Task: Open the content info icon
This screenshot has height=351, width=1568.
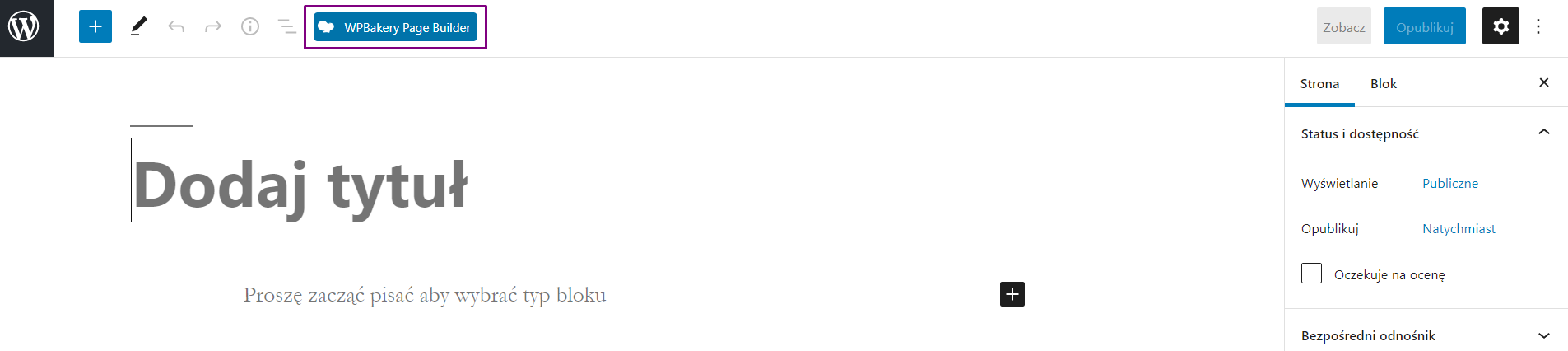Action: tap(250, 27)
